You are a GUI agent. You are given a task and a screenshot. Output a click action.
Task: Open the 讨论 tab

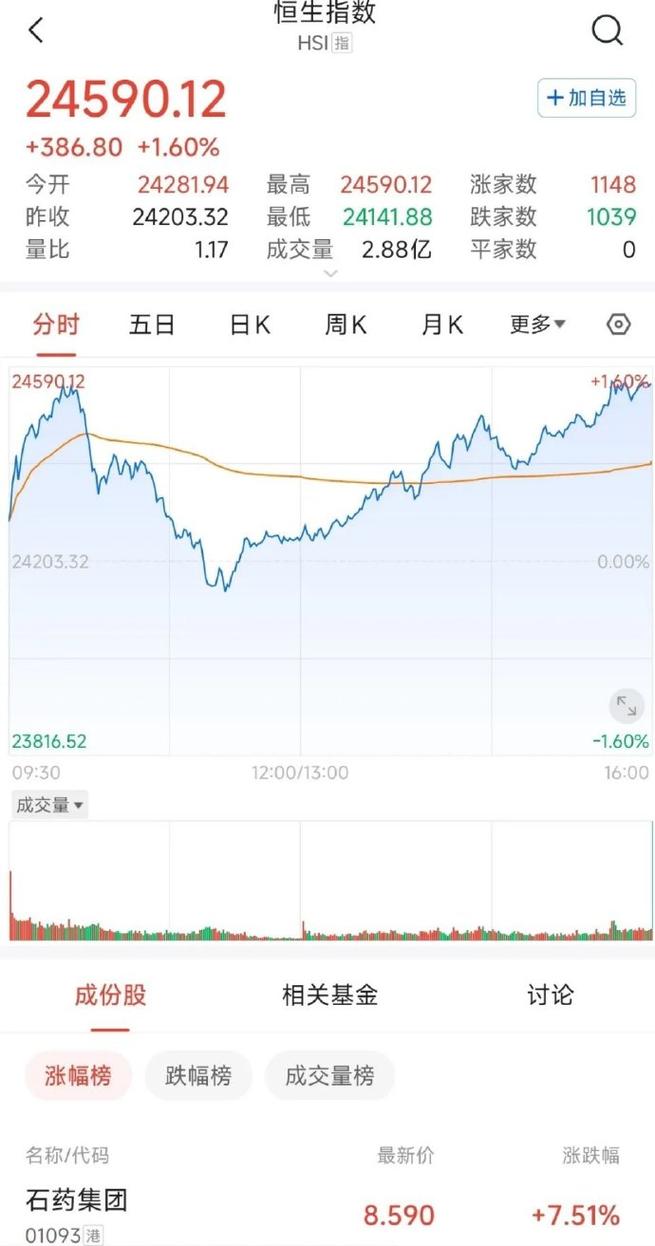point(550,995)
